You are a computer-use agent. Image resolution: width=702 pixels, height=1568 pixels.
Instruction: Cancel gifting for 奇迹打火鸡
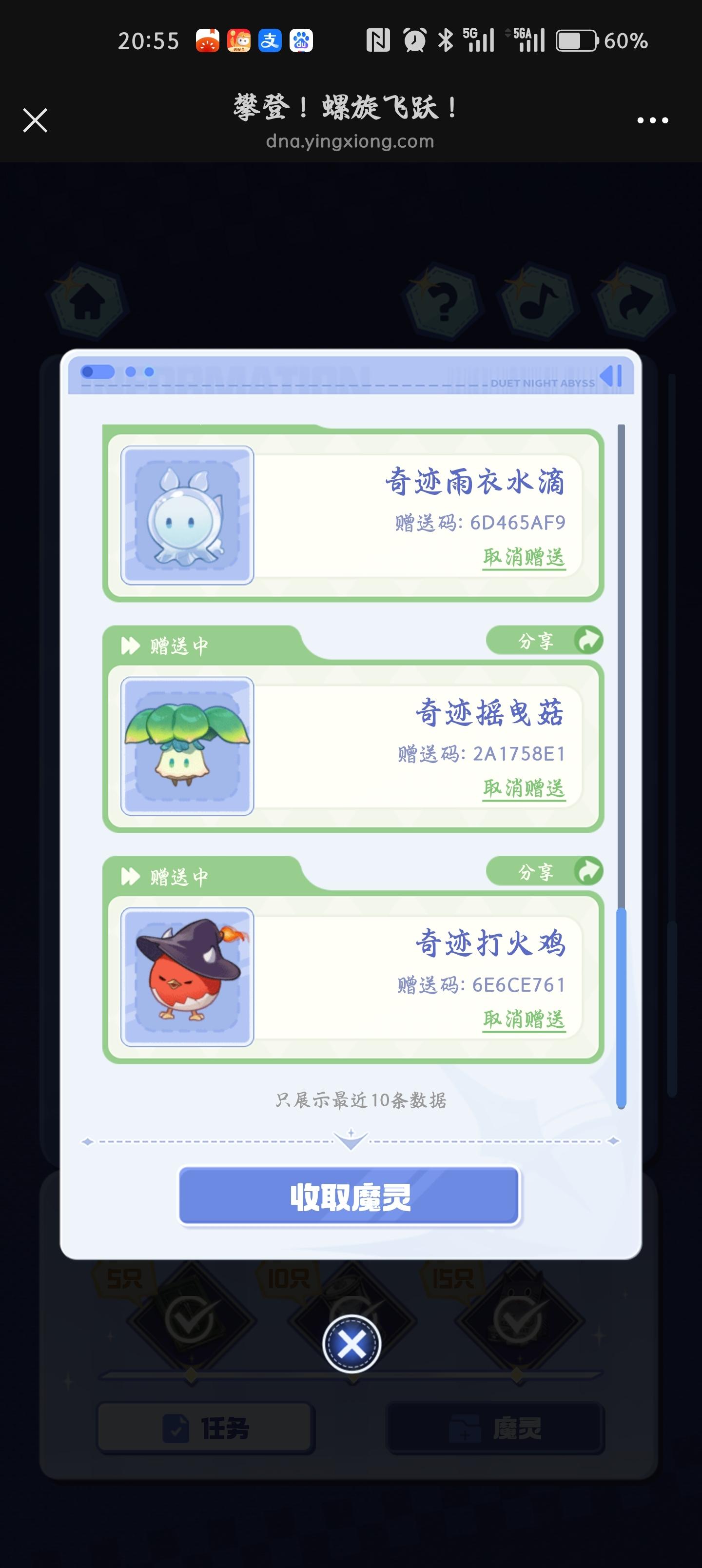point(524,1019)
